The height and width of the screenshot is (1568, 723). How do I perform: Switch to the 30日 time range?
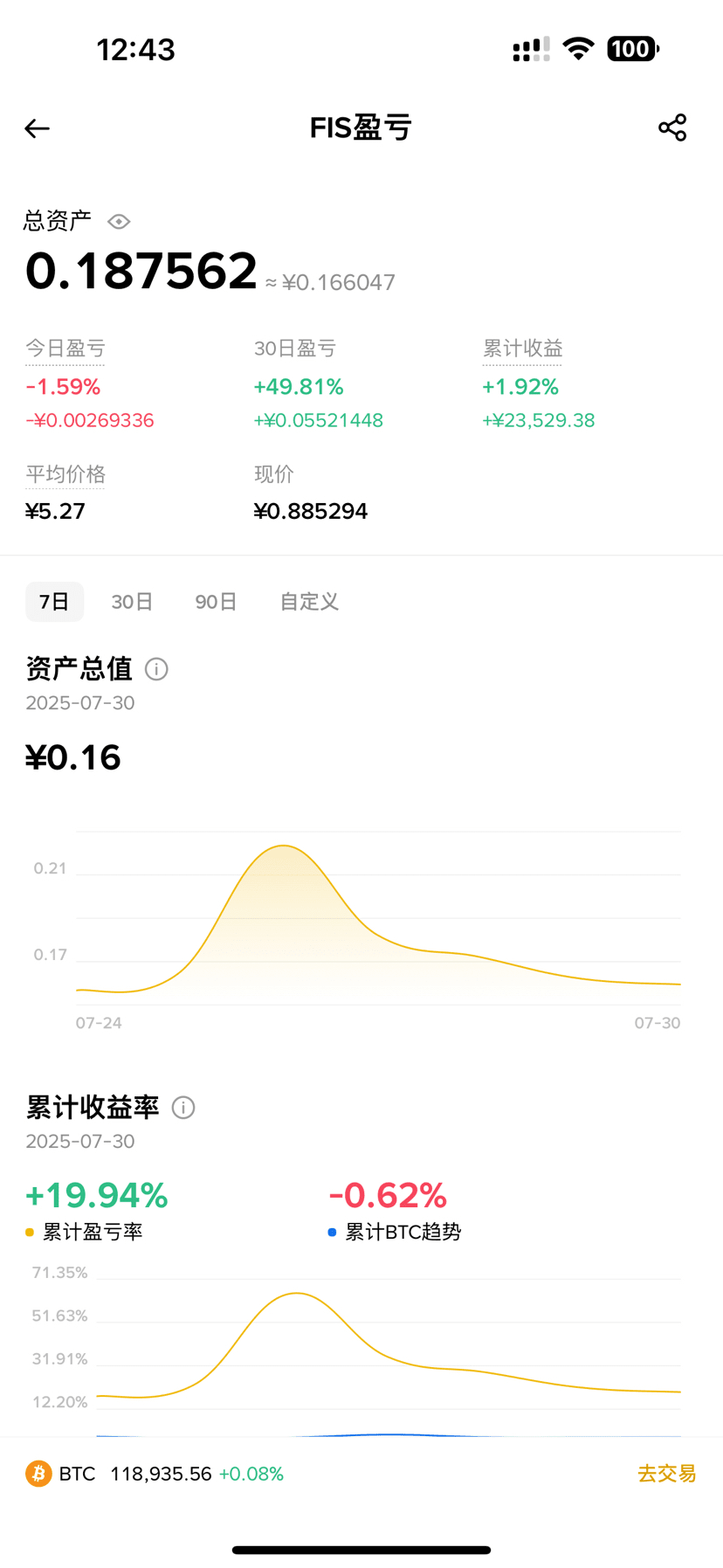(132, 602)
